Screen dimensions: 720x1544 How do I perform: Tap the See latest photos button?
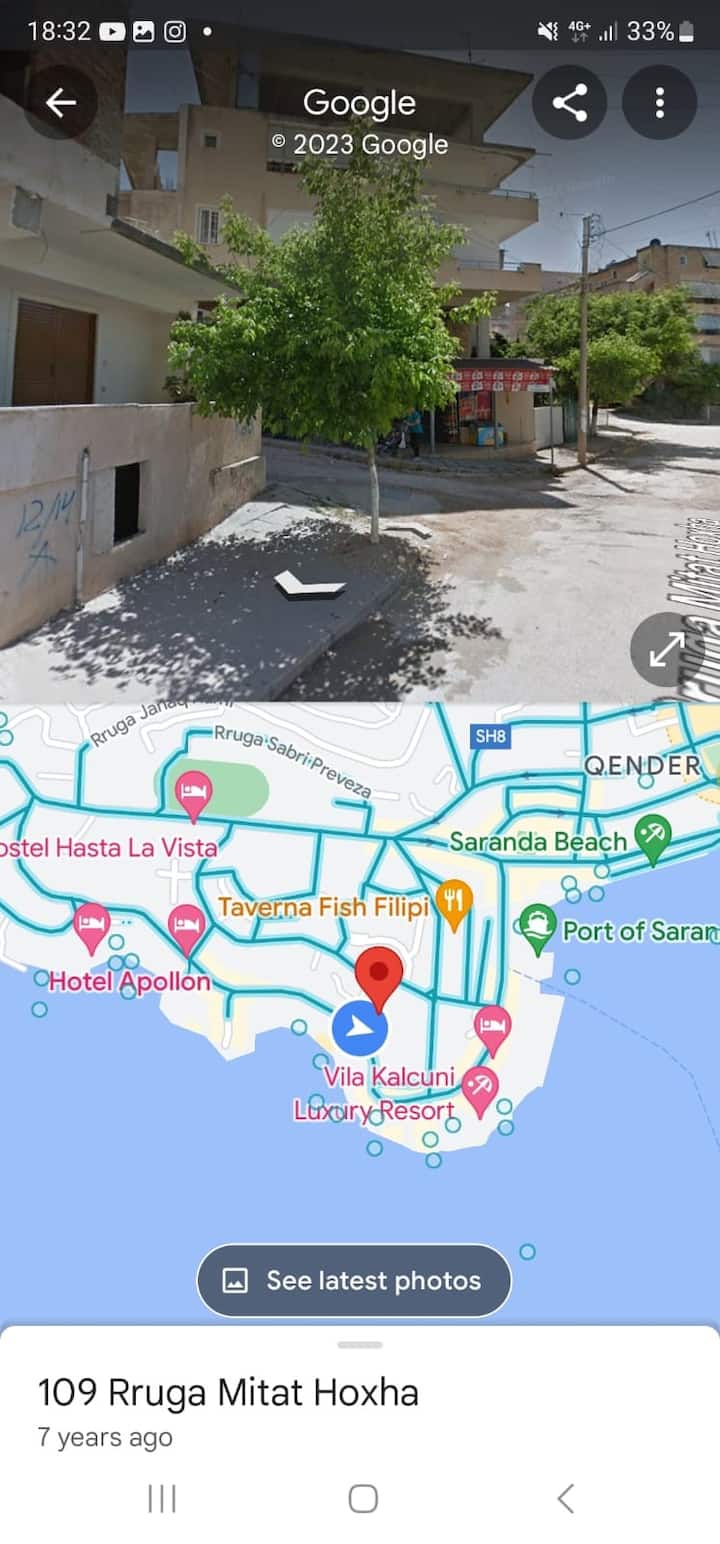pyautogui.click(x=354, y=1280)
